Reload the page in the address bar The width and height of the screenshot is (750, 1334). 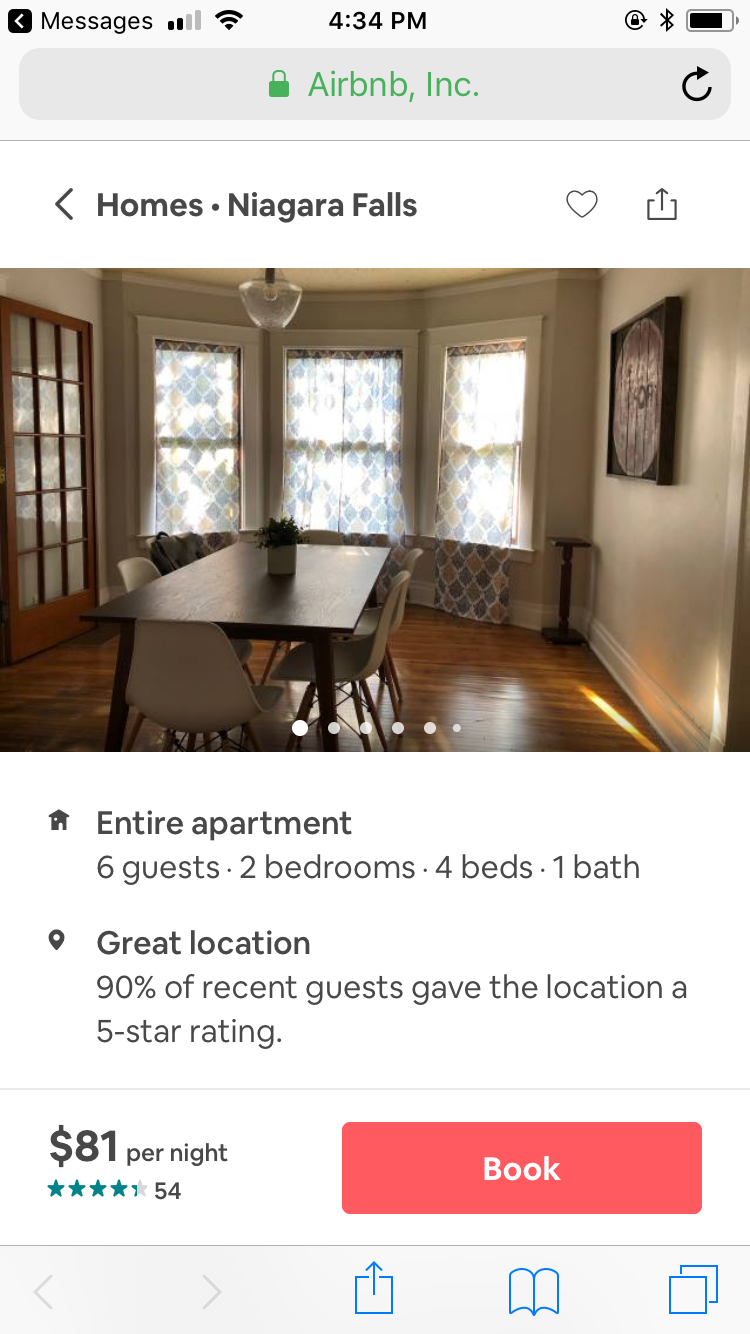[696, 86]
